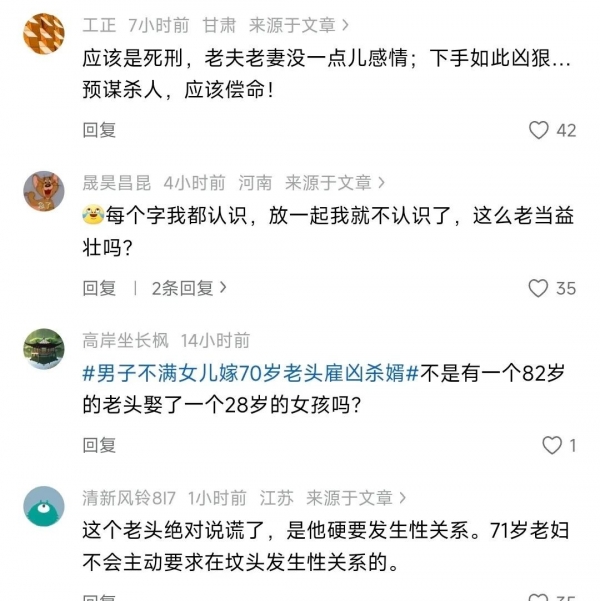Open 工正's profile avatar

click(x=44, y=34)
